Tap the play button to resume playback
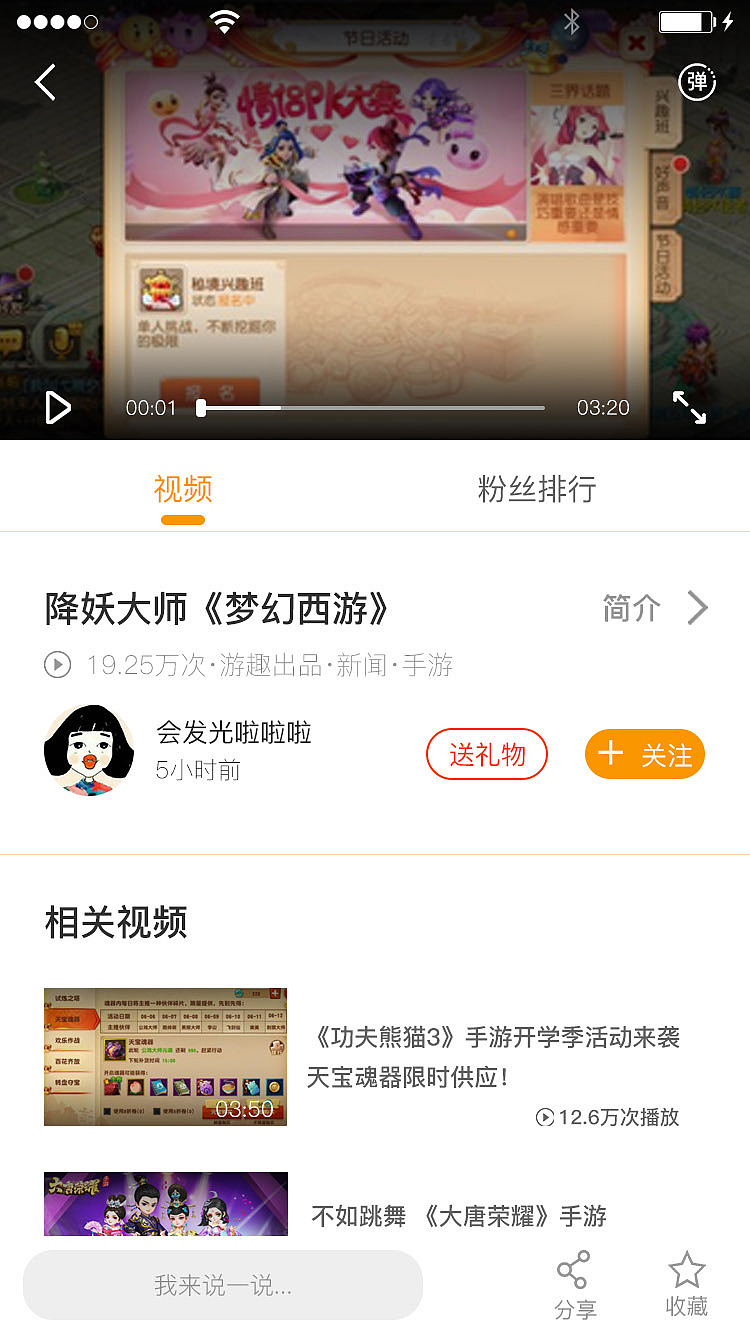This screenshot has width=750, height=1334. 57,408
